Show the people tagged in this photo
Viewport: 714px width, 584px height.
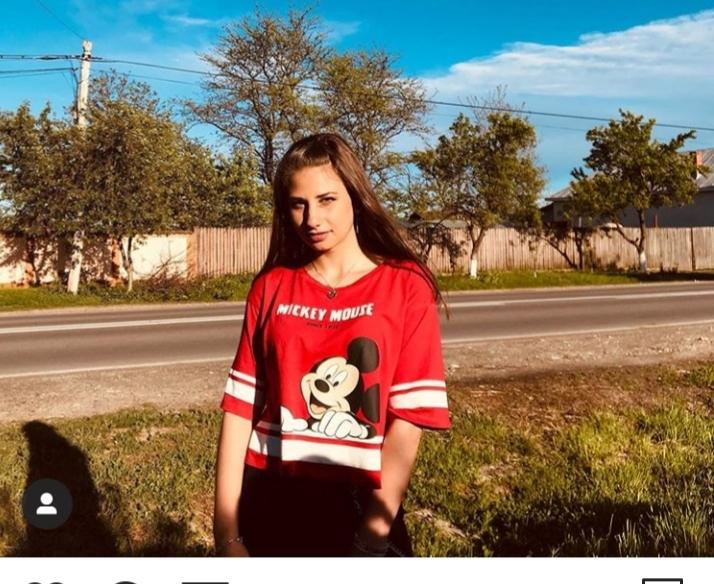(47, 504)
